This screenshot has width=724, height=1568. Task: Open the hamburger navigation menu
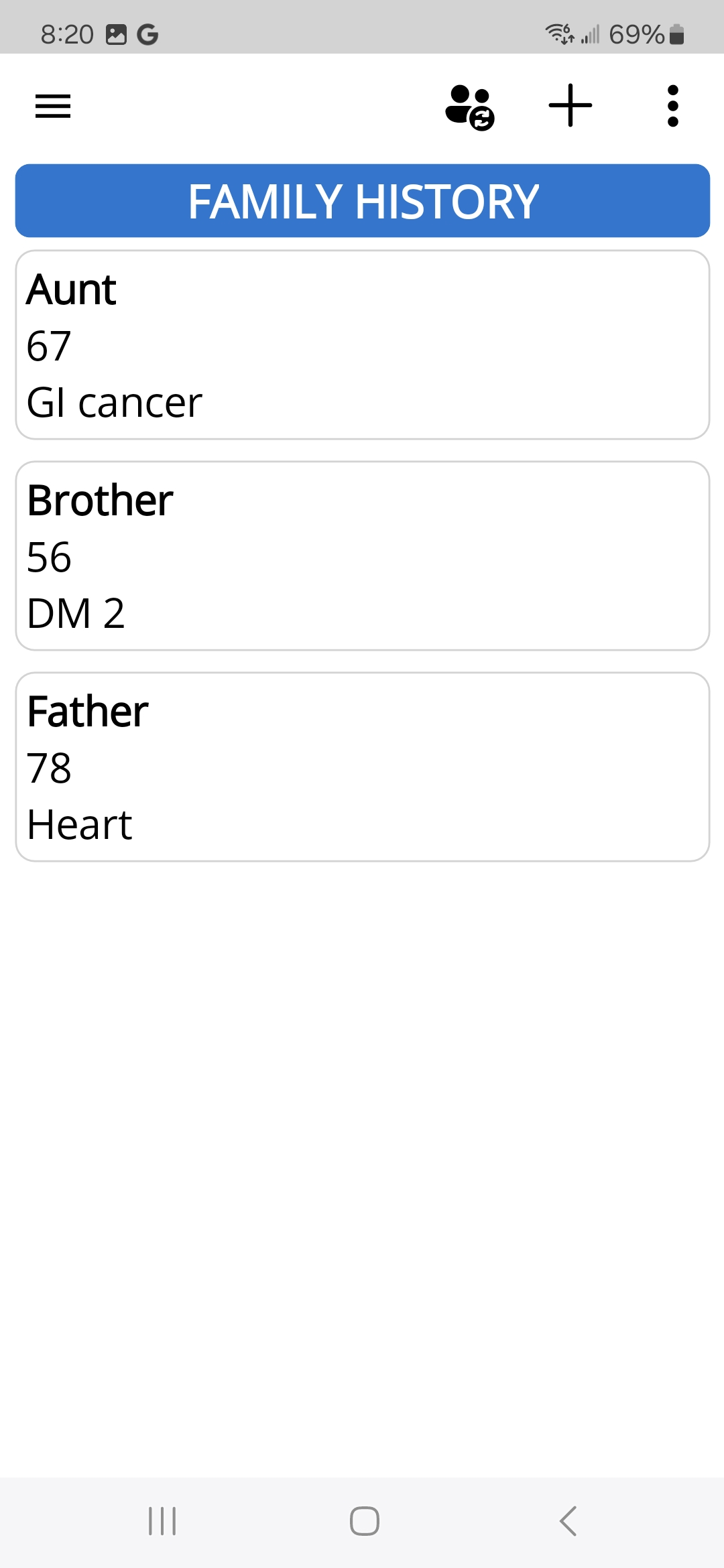coord(53,106)
